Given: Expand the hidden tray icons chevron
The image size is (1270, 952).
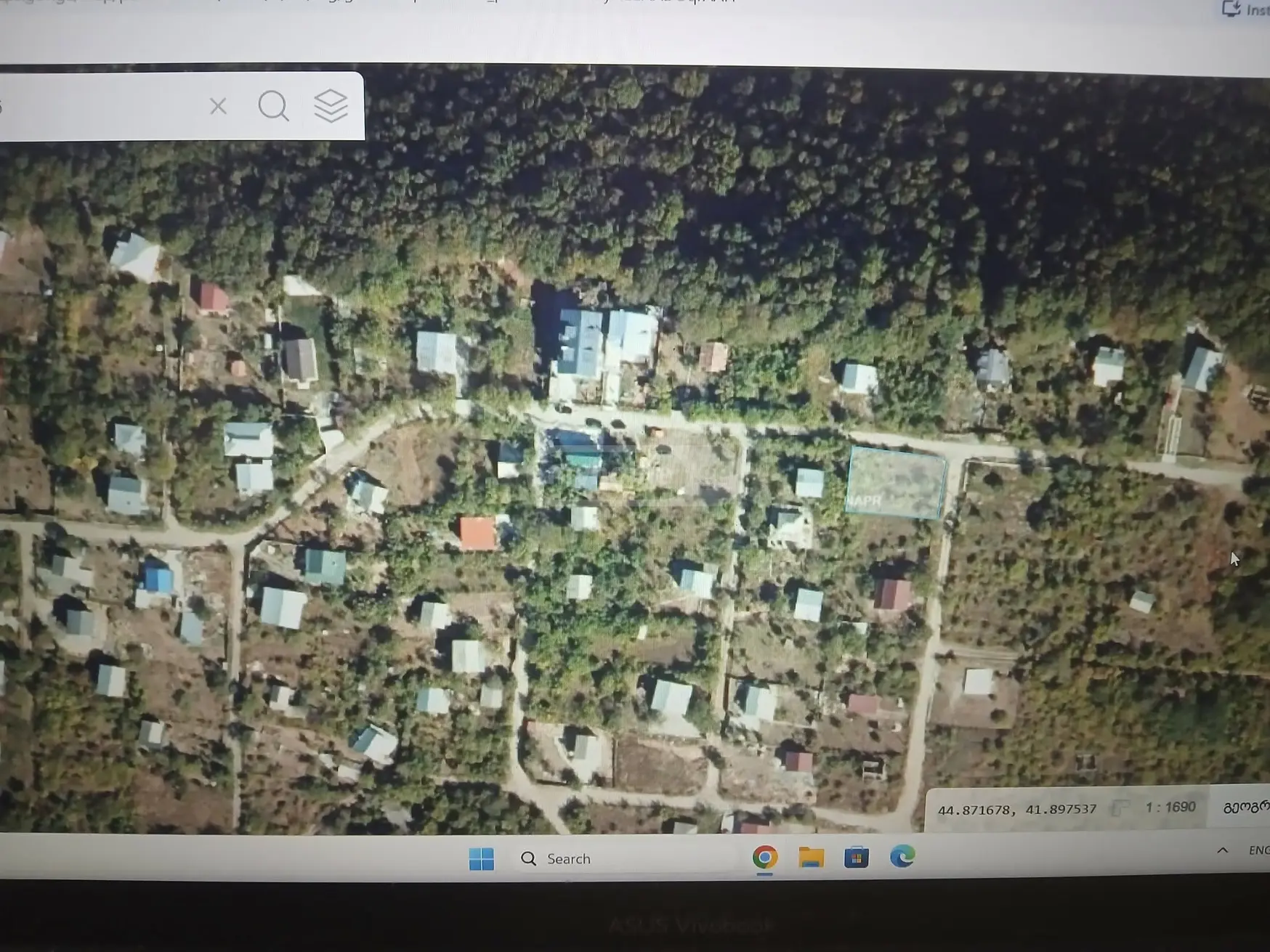Looking at the screenshot, I should [x=1223, y=850].
